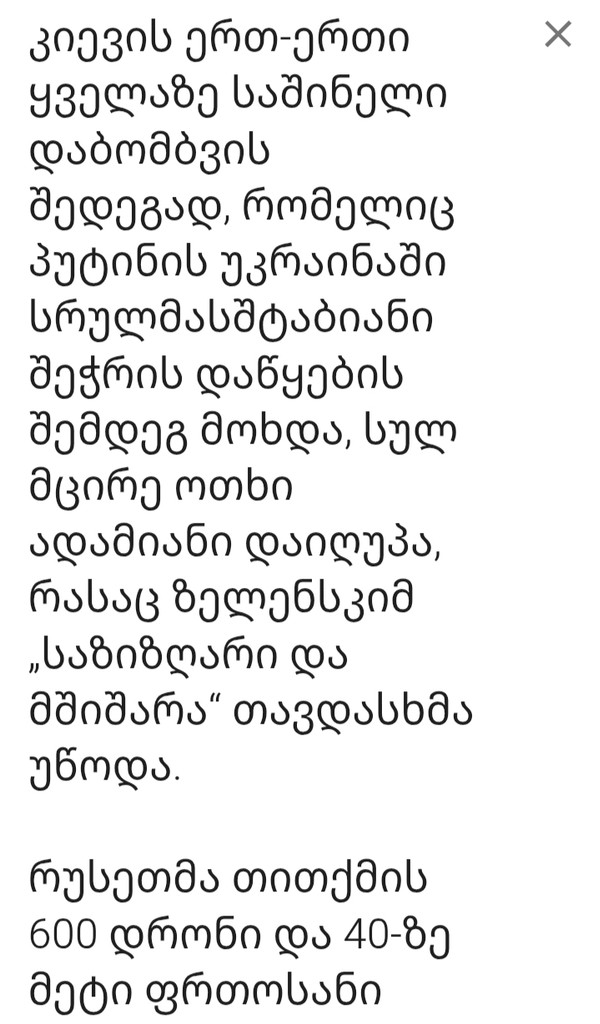Close the article text panel
The image size is (600, 1024).
click(x=557, y=35)
